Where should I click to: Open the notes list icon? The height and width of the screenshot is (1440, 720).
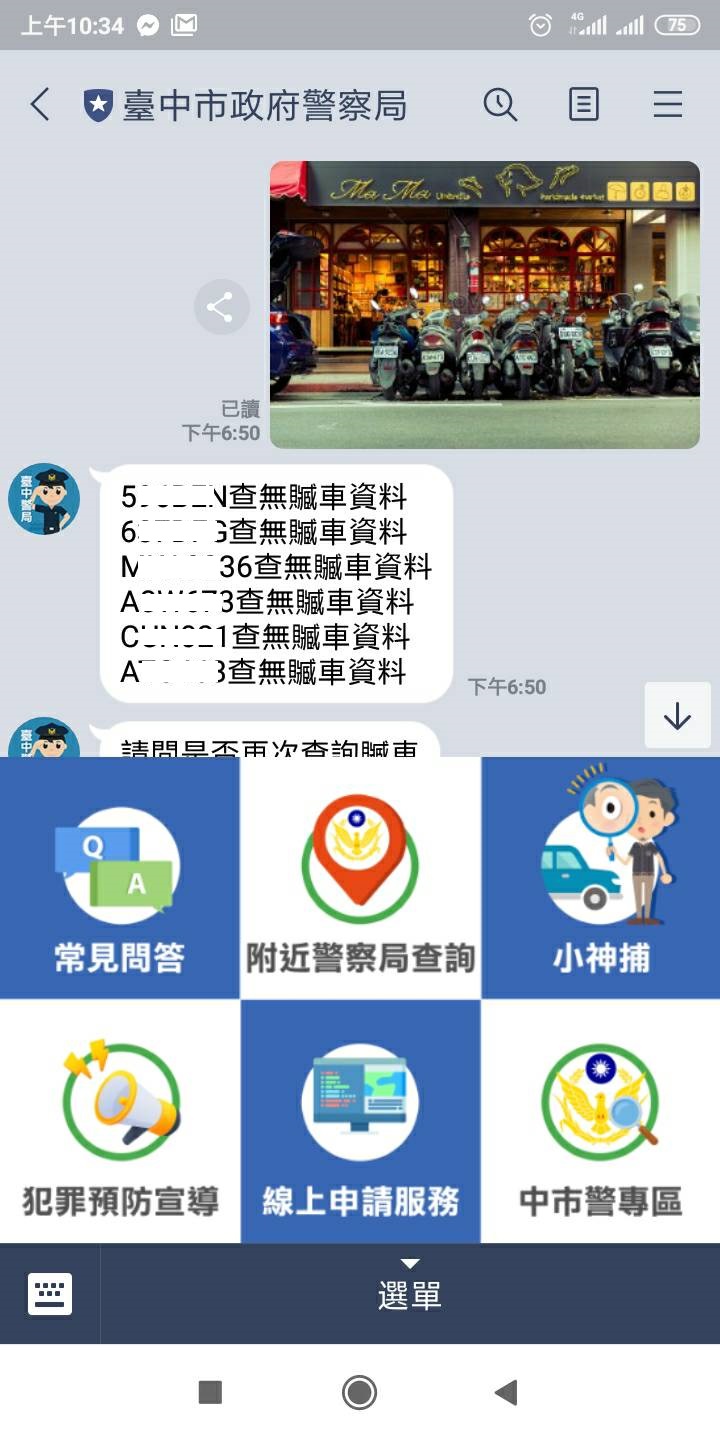[584, 104]
